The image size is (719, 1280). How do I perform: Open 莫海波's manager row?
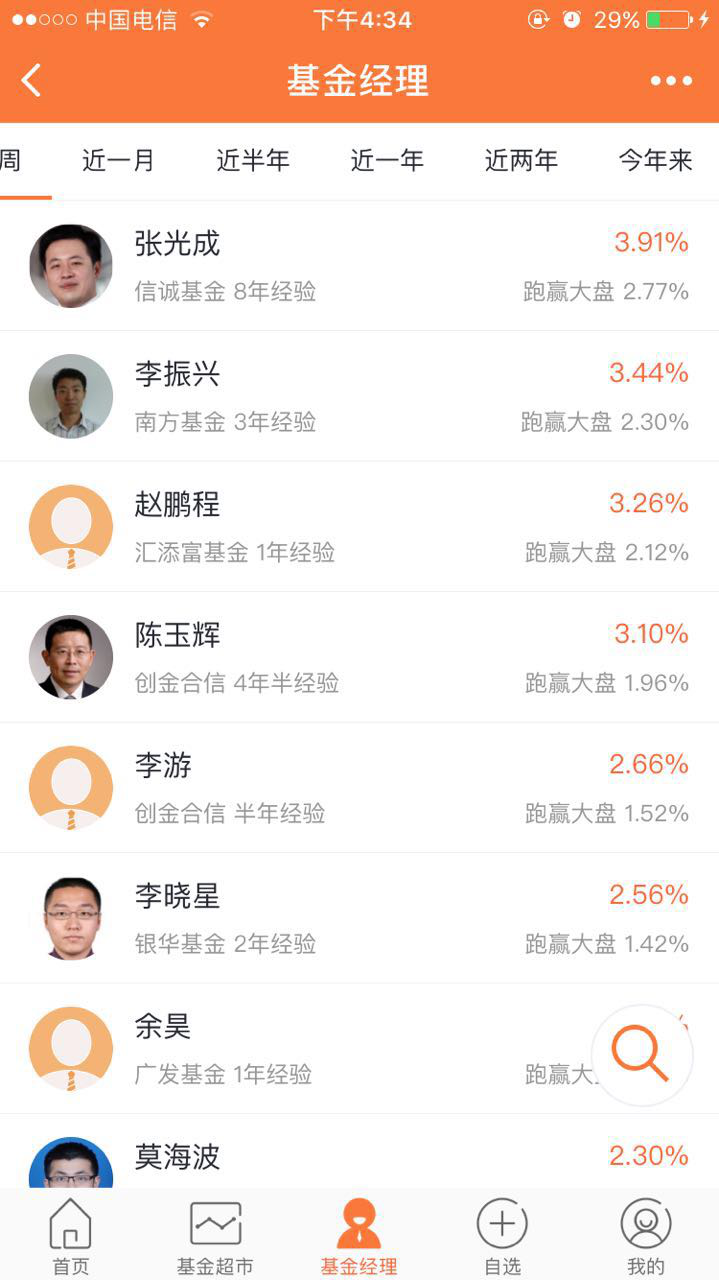178,1157
